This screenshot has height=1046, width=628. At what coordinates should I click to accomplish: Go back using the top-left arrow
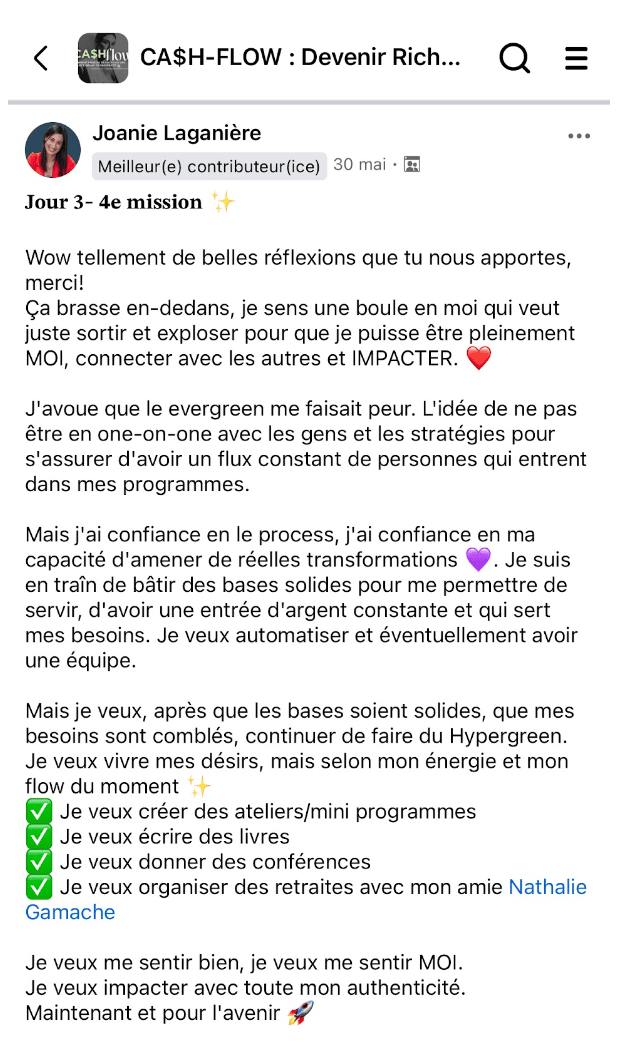pos(41,58)
